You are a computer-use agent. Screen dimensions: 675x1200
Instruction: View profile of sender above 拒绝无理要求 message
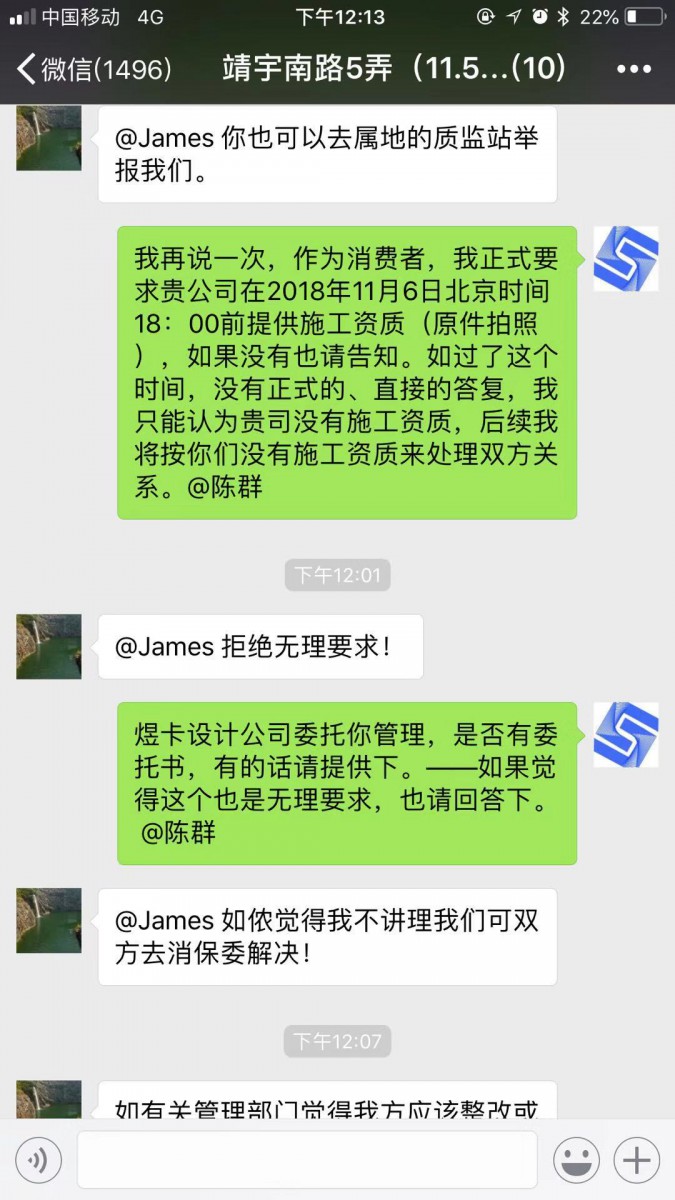click(x=48, y=647)
